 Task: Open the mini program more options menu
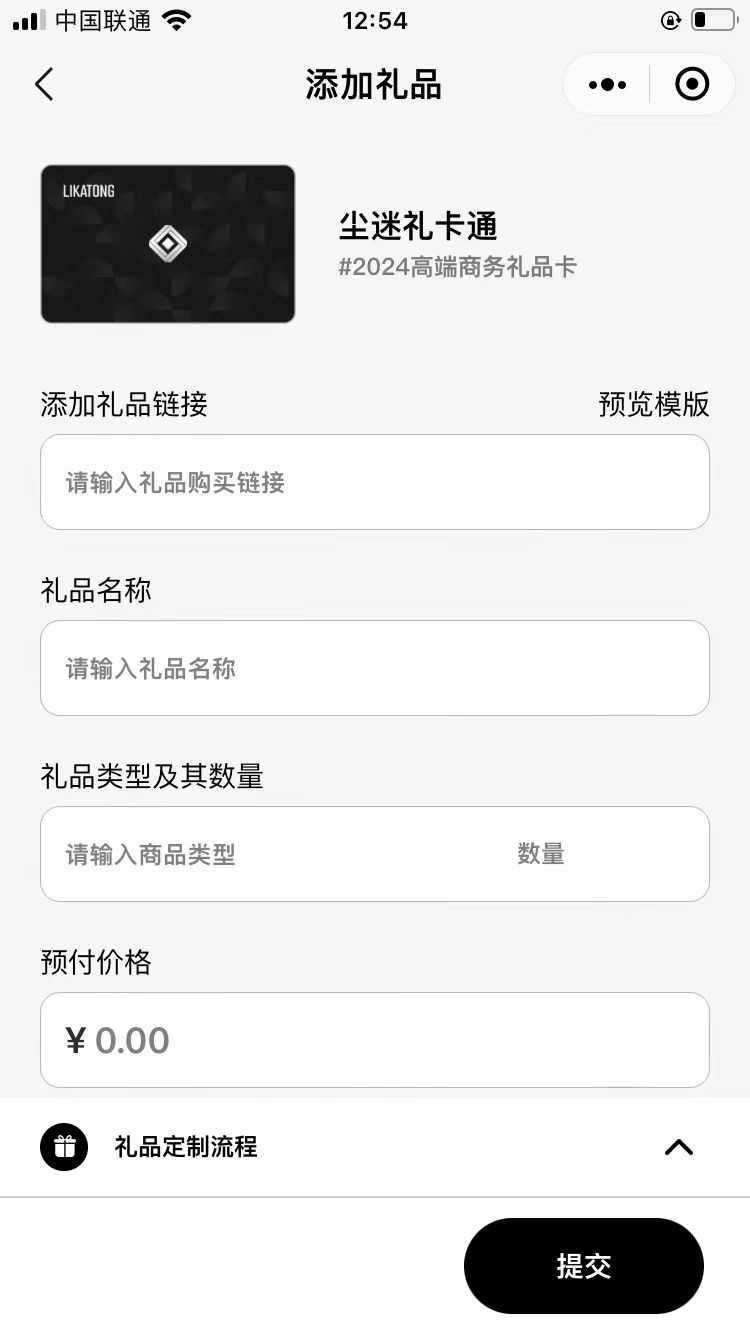coord(607,85)
